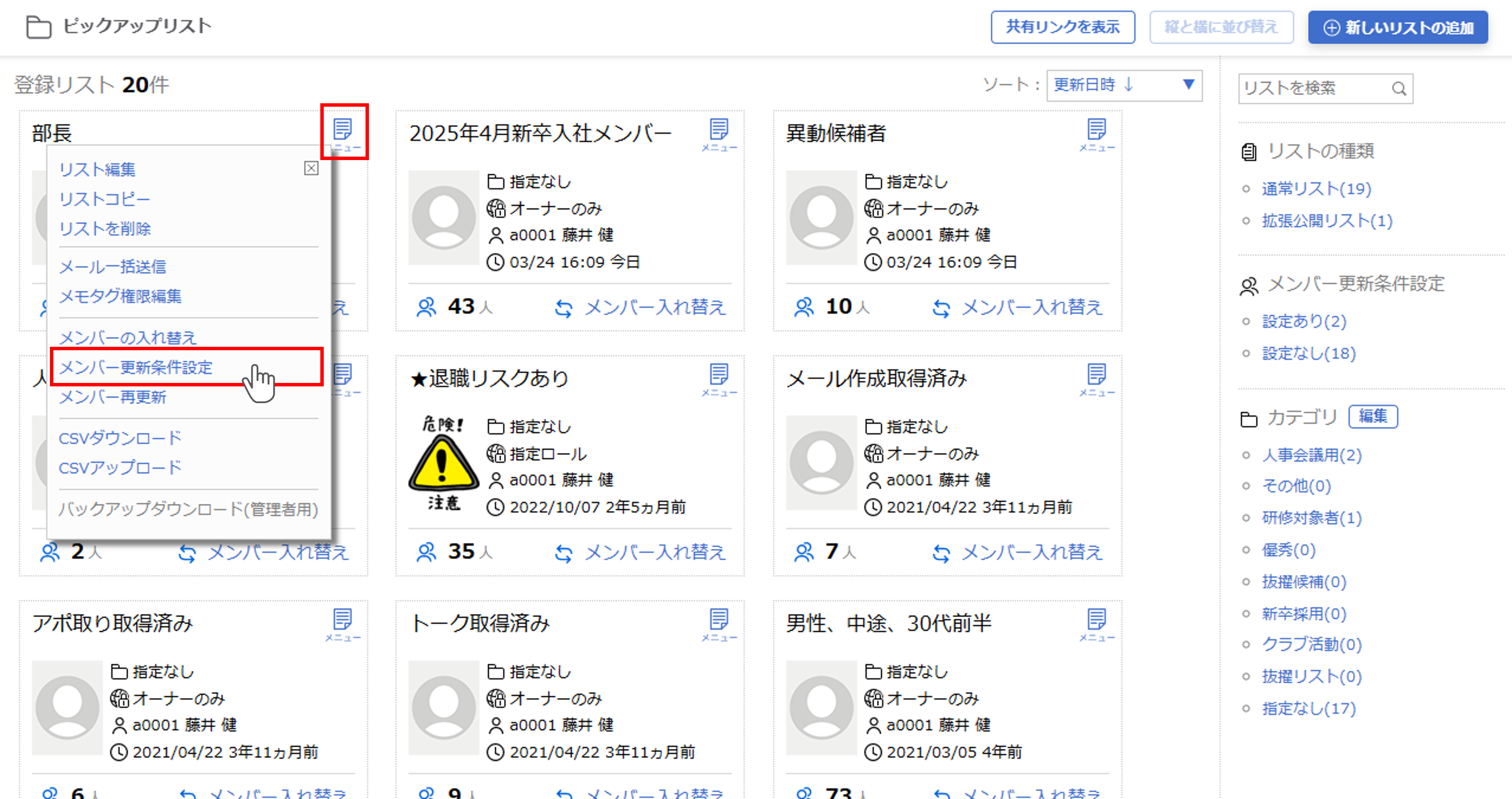Open the ソート 更新日時 dropdown

click(1123, 85)
